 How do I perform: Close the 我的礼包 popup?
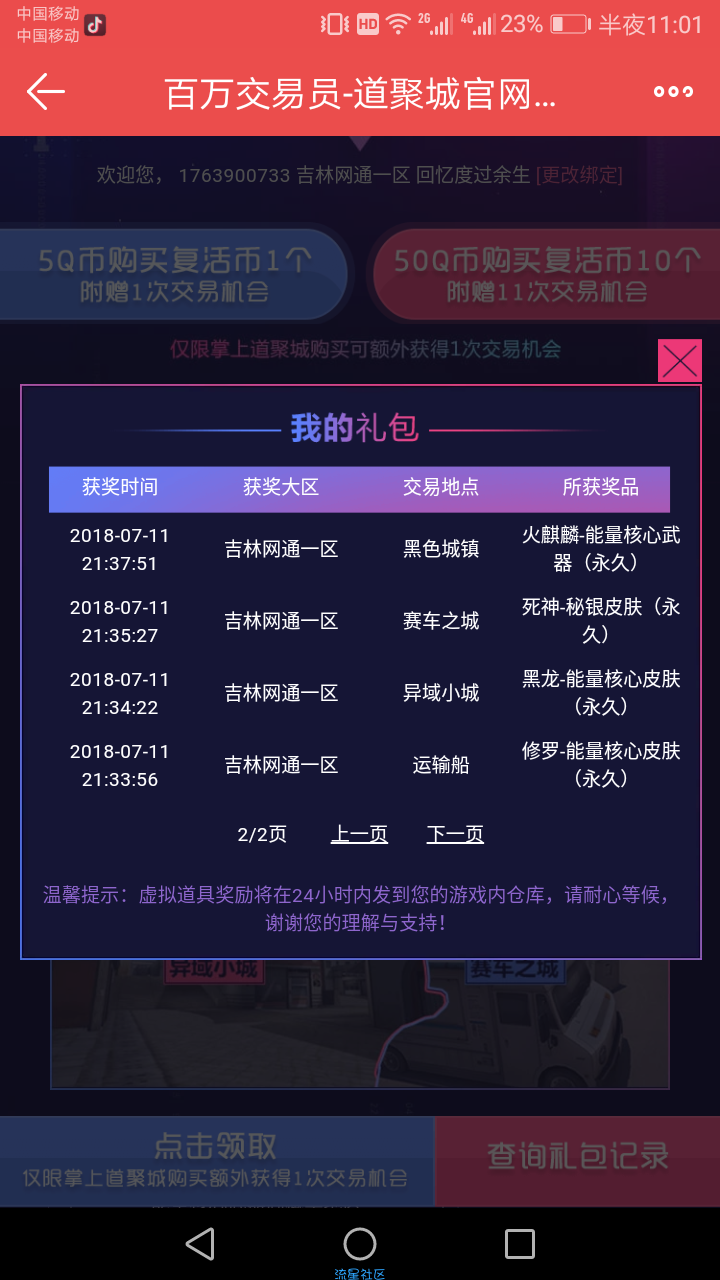click(x=680, y=361)
